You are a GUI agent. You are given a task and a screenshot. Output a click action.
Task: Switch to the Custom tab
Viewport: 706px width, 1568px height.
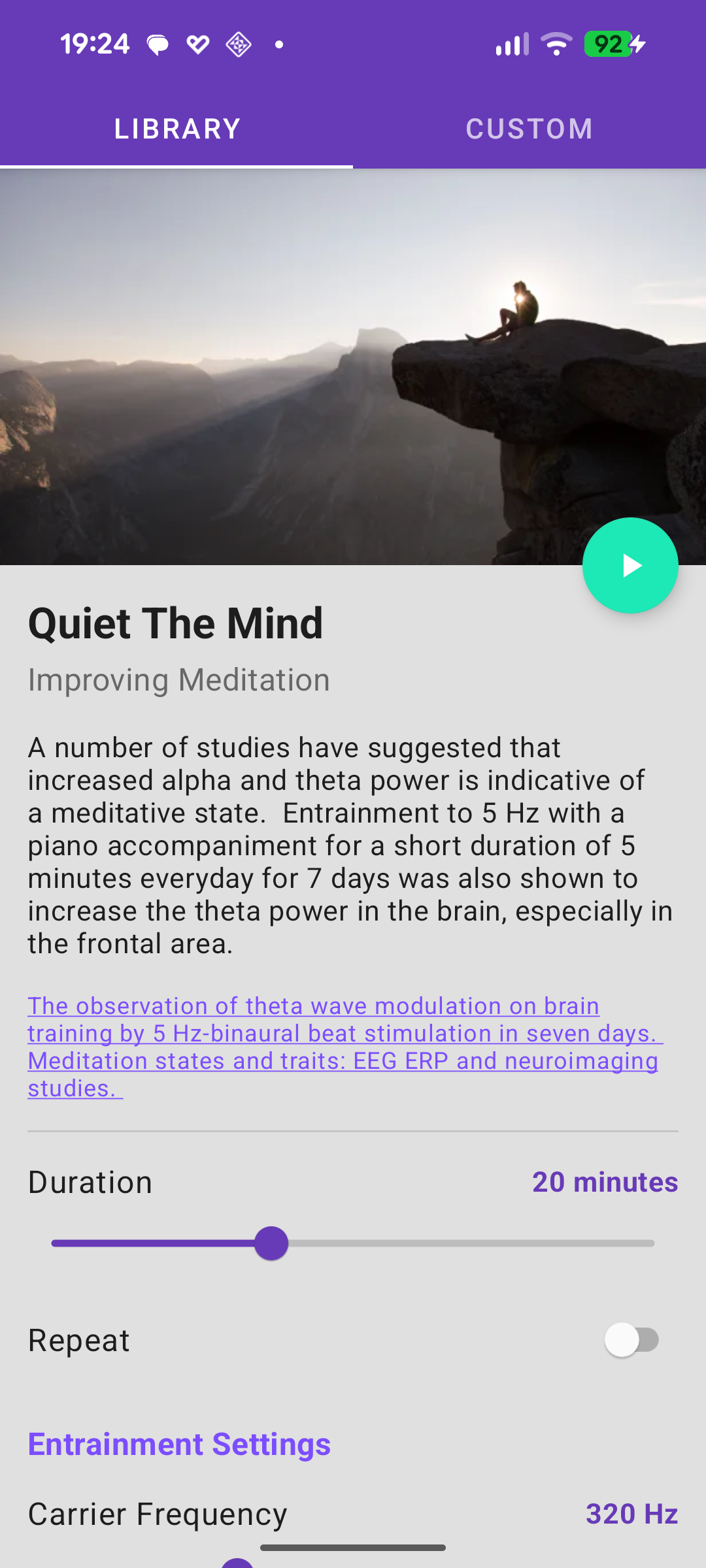(529, 129)
